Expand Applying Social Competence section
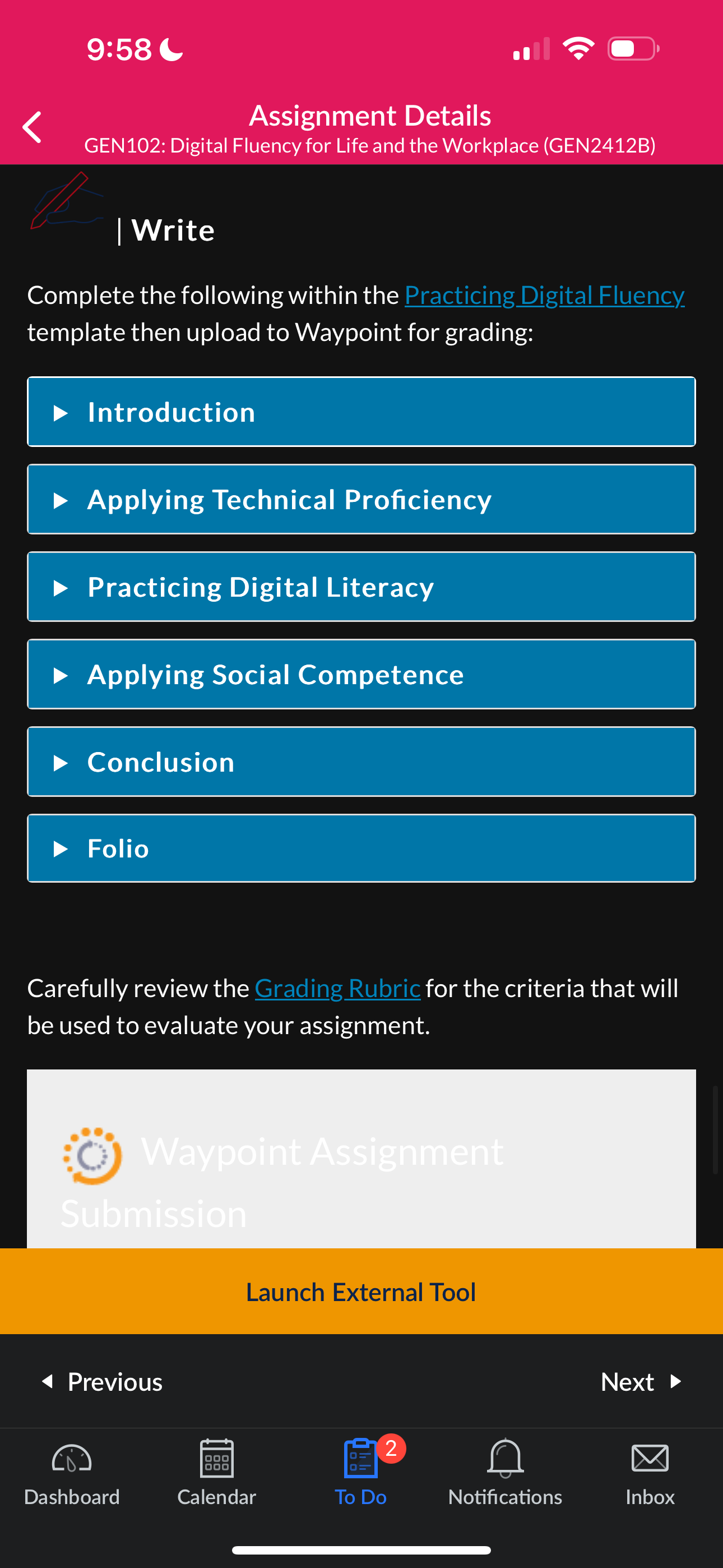 tap(361, 675)
